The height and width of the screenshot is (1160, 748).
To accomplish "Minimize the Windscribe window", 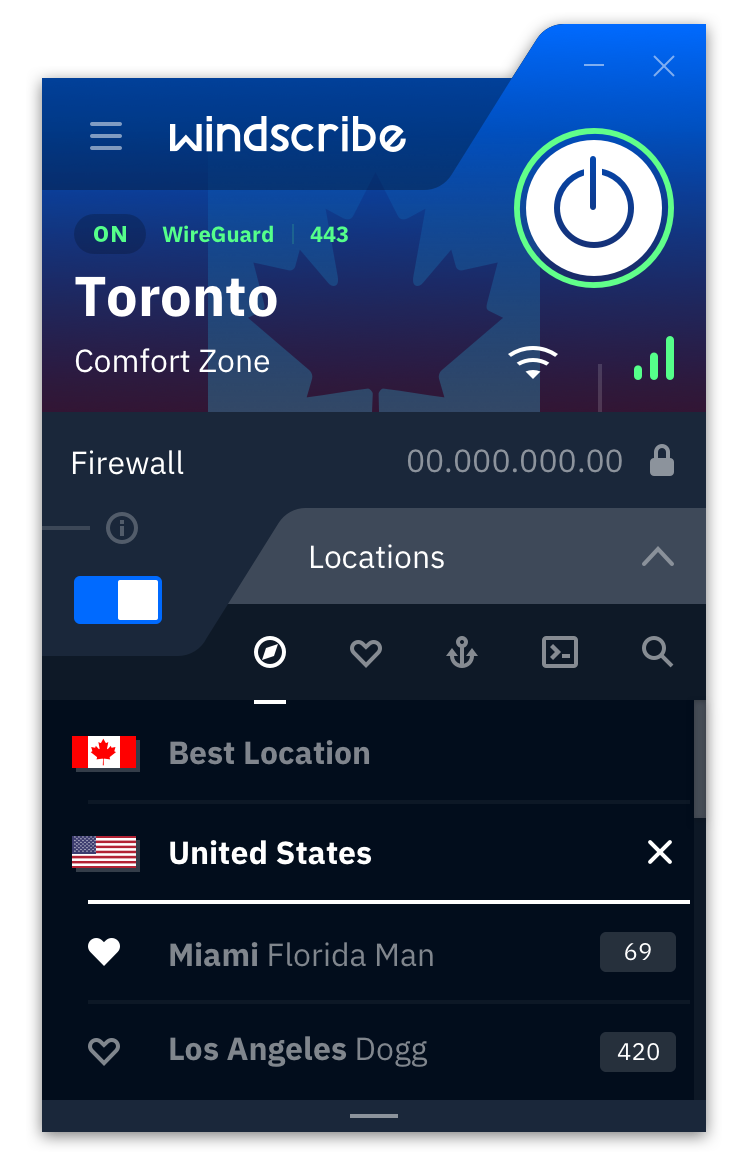I will (x=594, y=66).
